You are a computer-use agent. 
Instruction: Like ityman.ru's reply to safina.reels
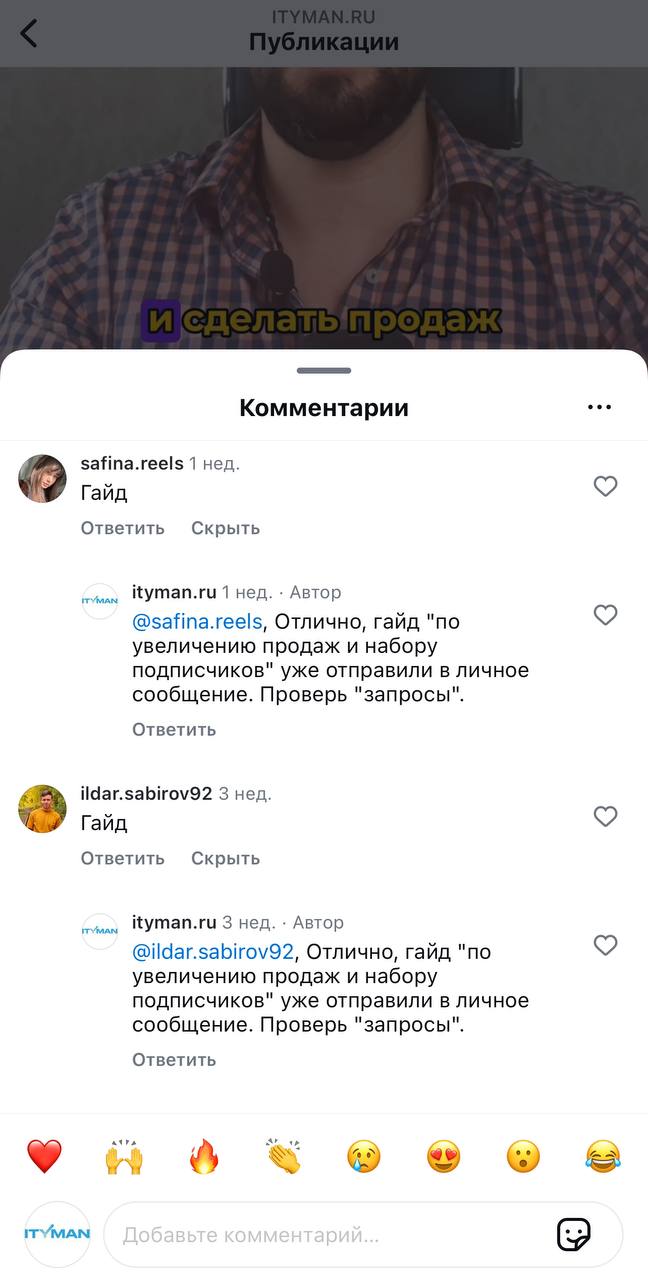click(605, 615)
